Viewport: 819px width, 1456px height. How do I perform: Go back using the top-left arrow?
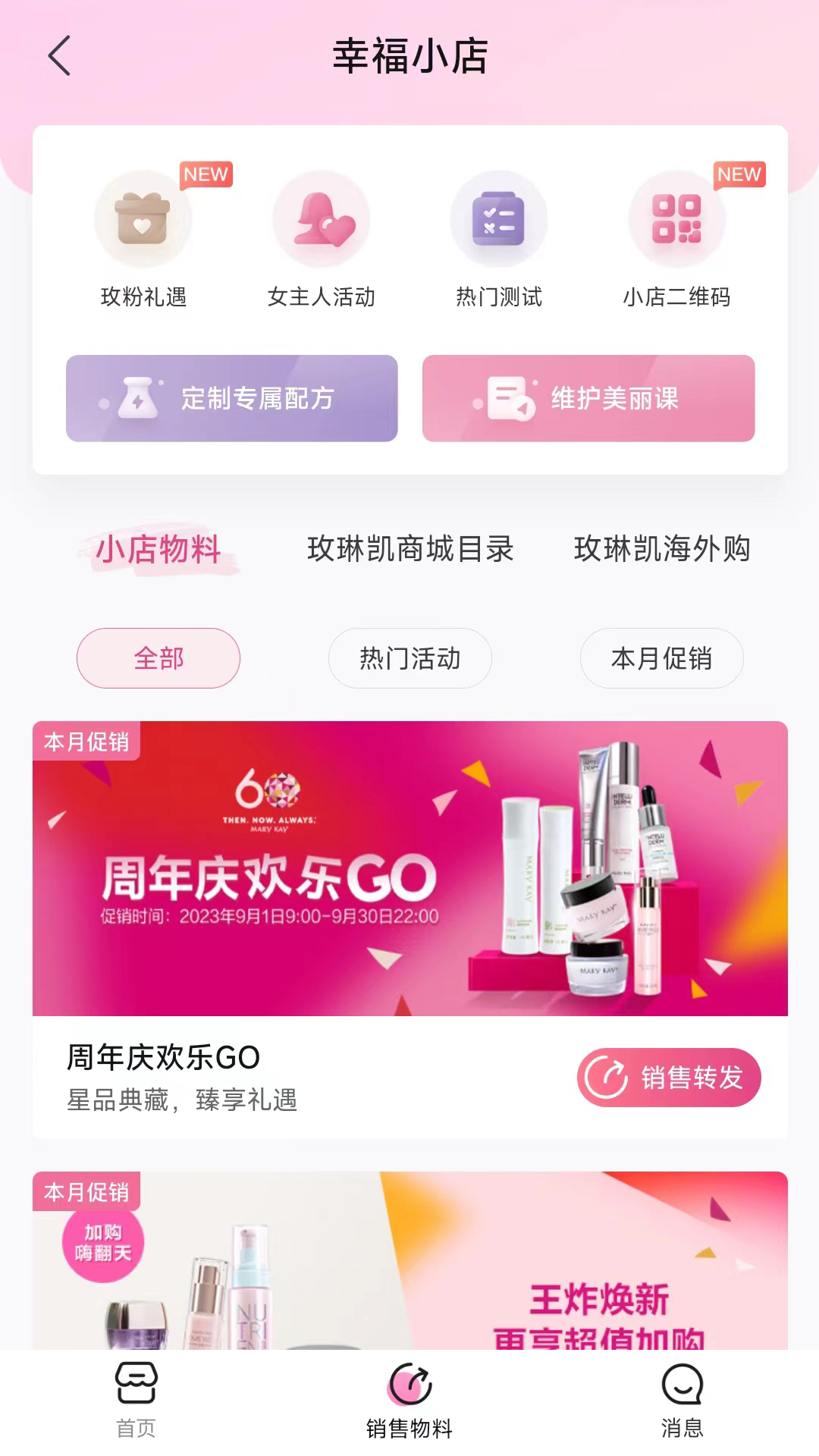59,56
